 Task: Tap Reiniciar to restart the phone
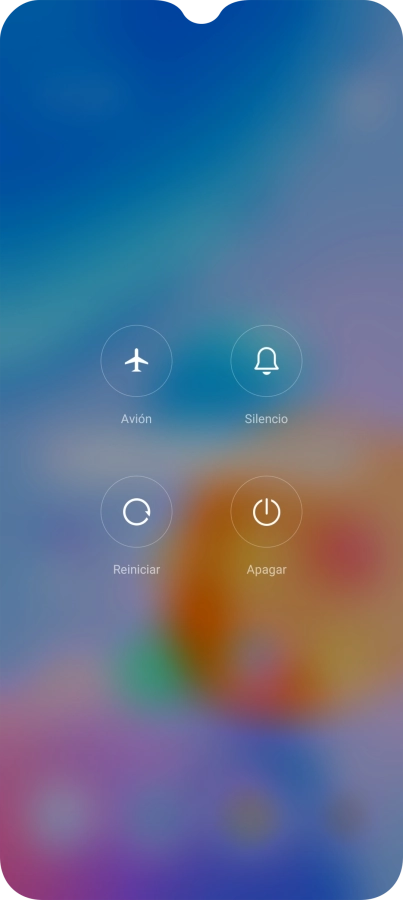coord(137,511)
